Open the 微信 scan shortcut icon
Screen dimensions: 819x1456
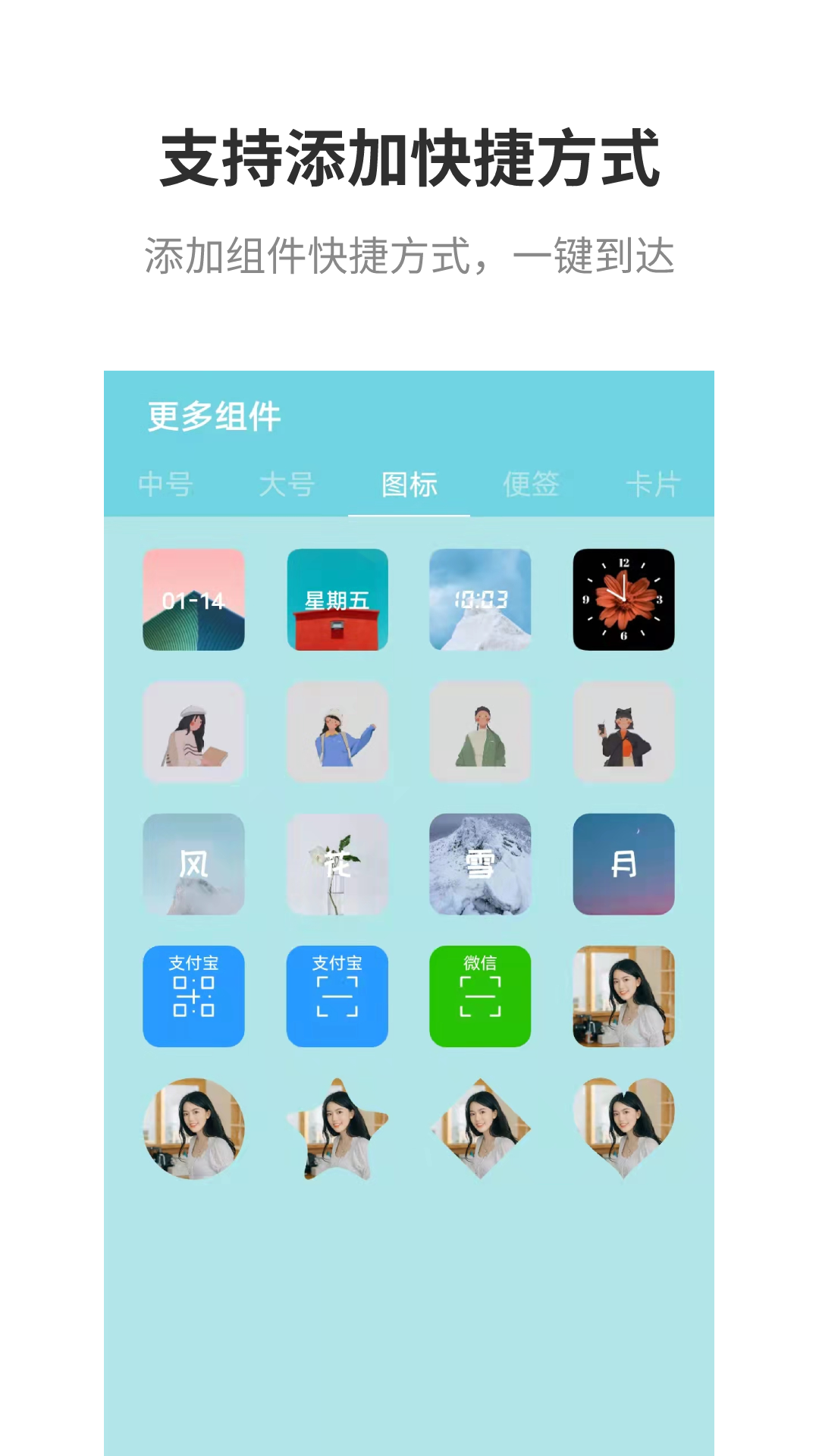tap(480, 997)
